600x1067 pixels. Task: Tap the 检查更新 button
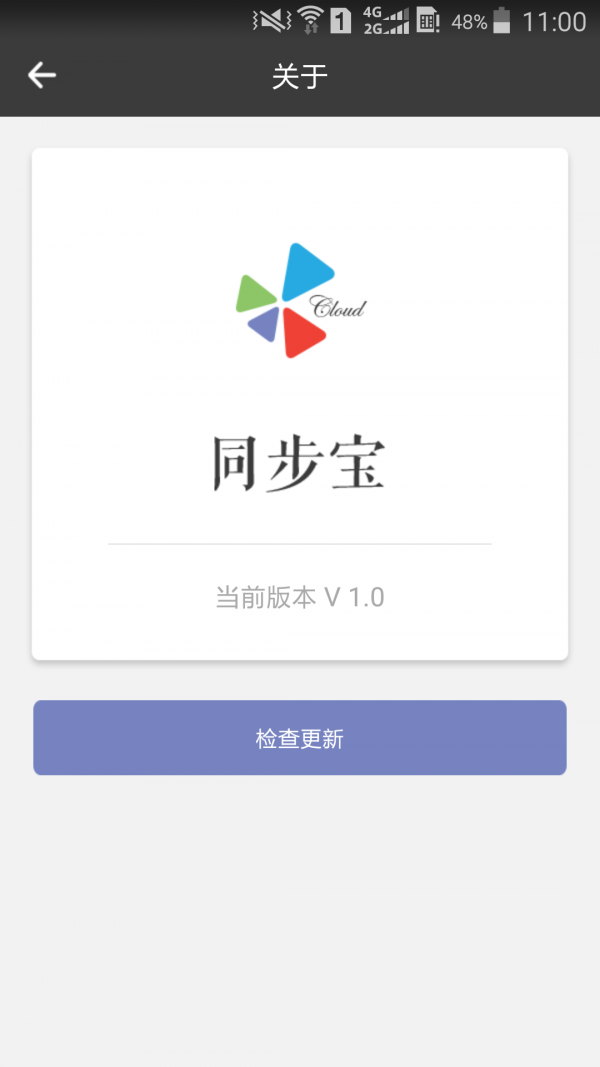pos(300,738)
